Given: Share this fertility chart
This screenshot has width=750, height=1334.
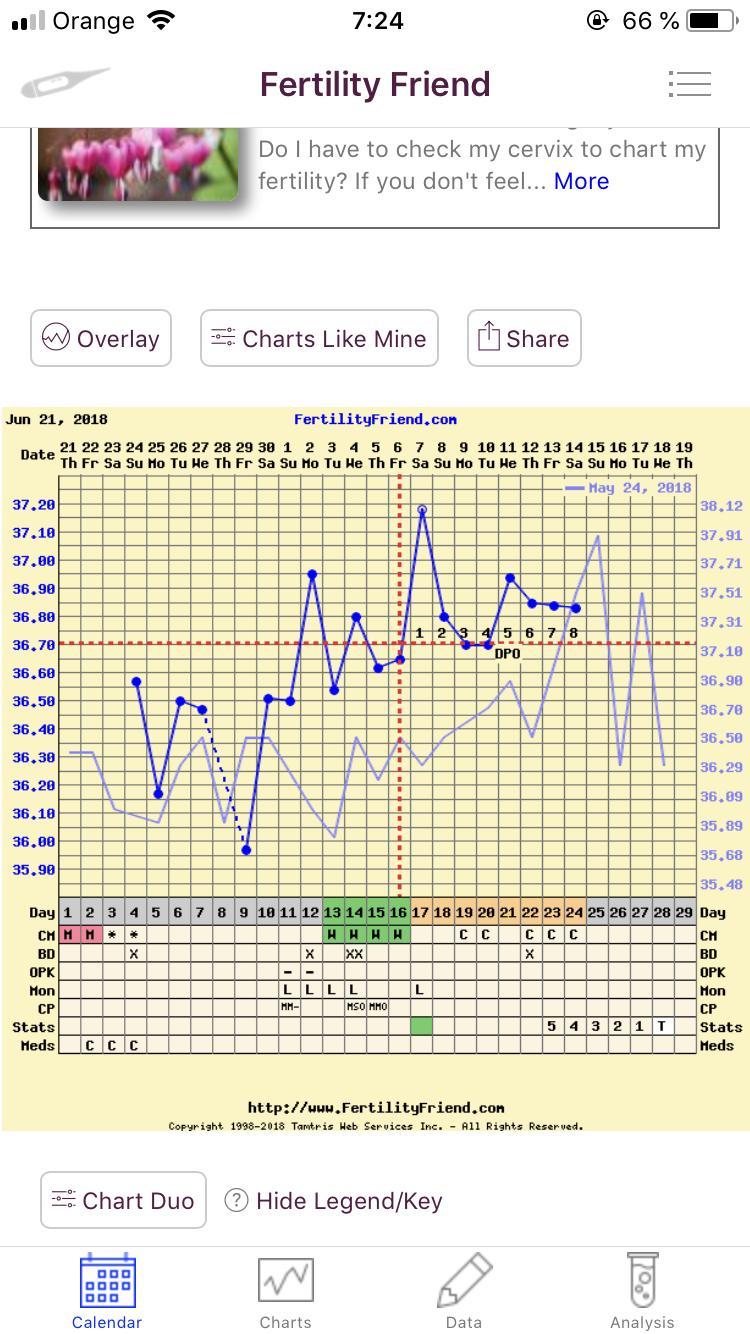Looking at the screenshot, I should click(523, 339).
